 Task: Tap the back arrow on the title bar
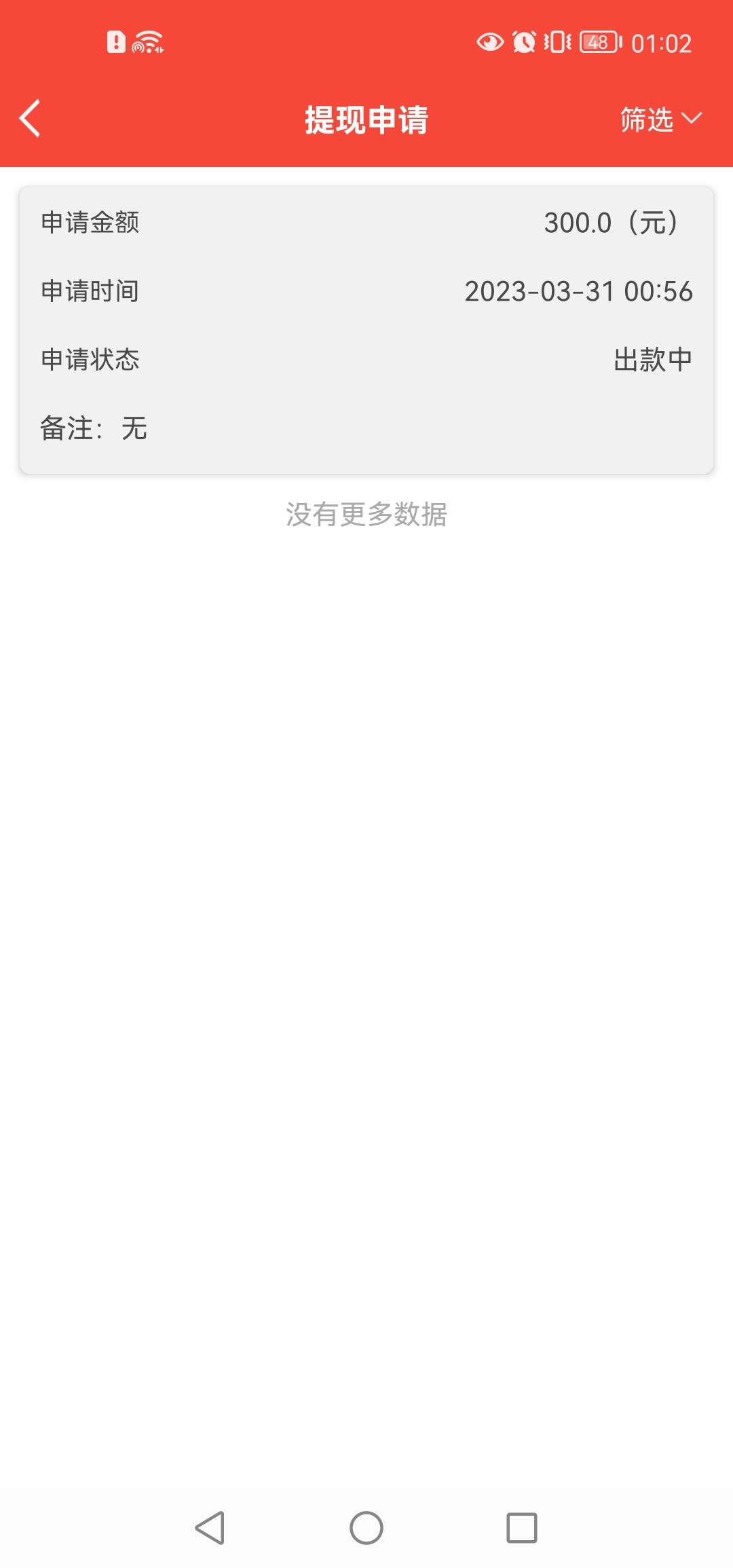coord(29,118)
